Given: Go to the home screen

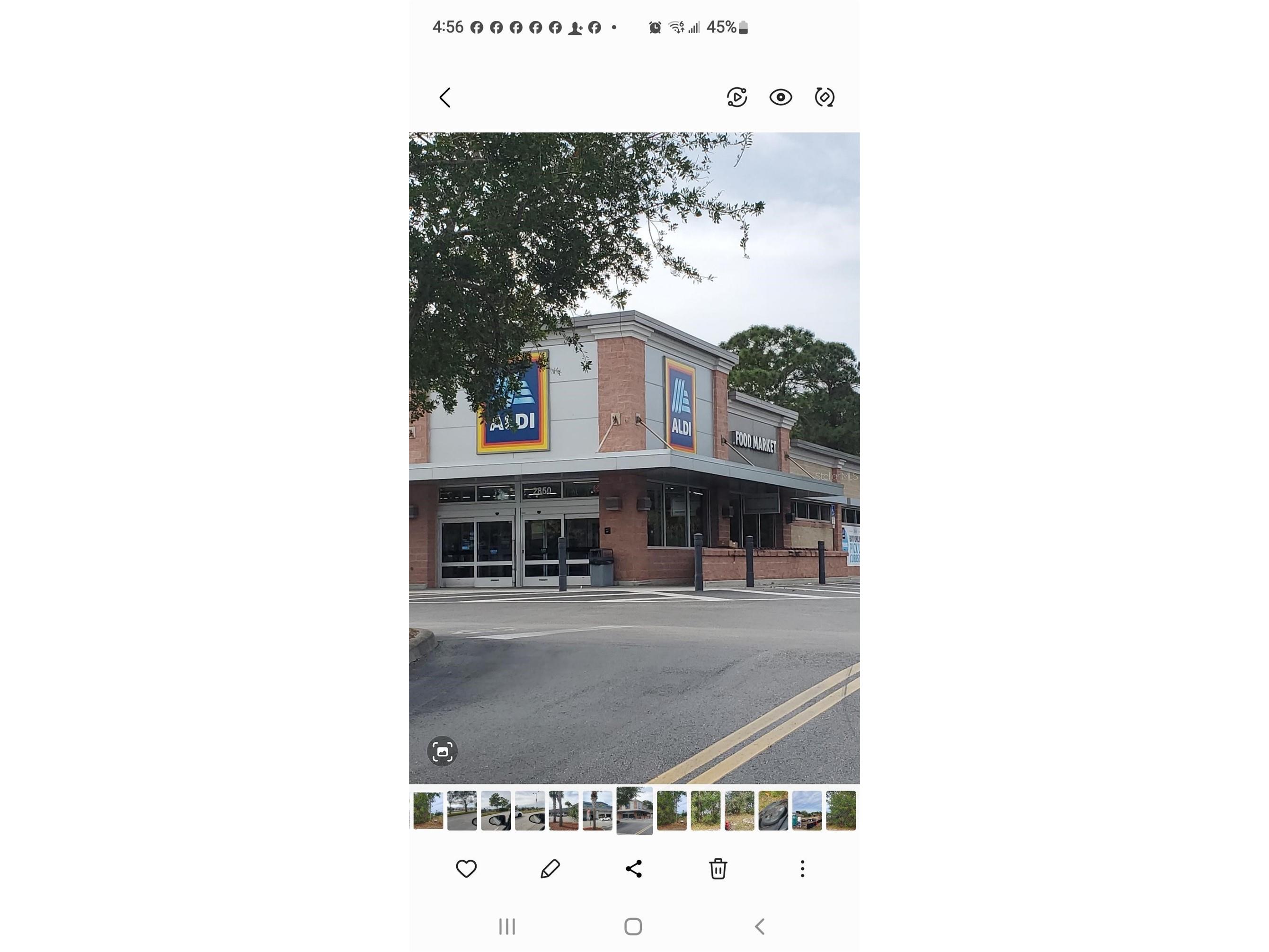Looking at the screenshot, I should [633, 926].
